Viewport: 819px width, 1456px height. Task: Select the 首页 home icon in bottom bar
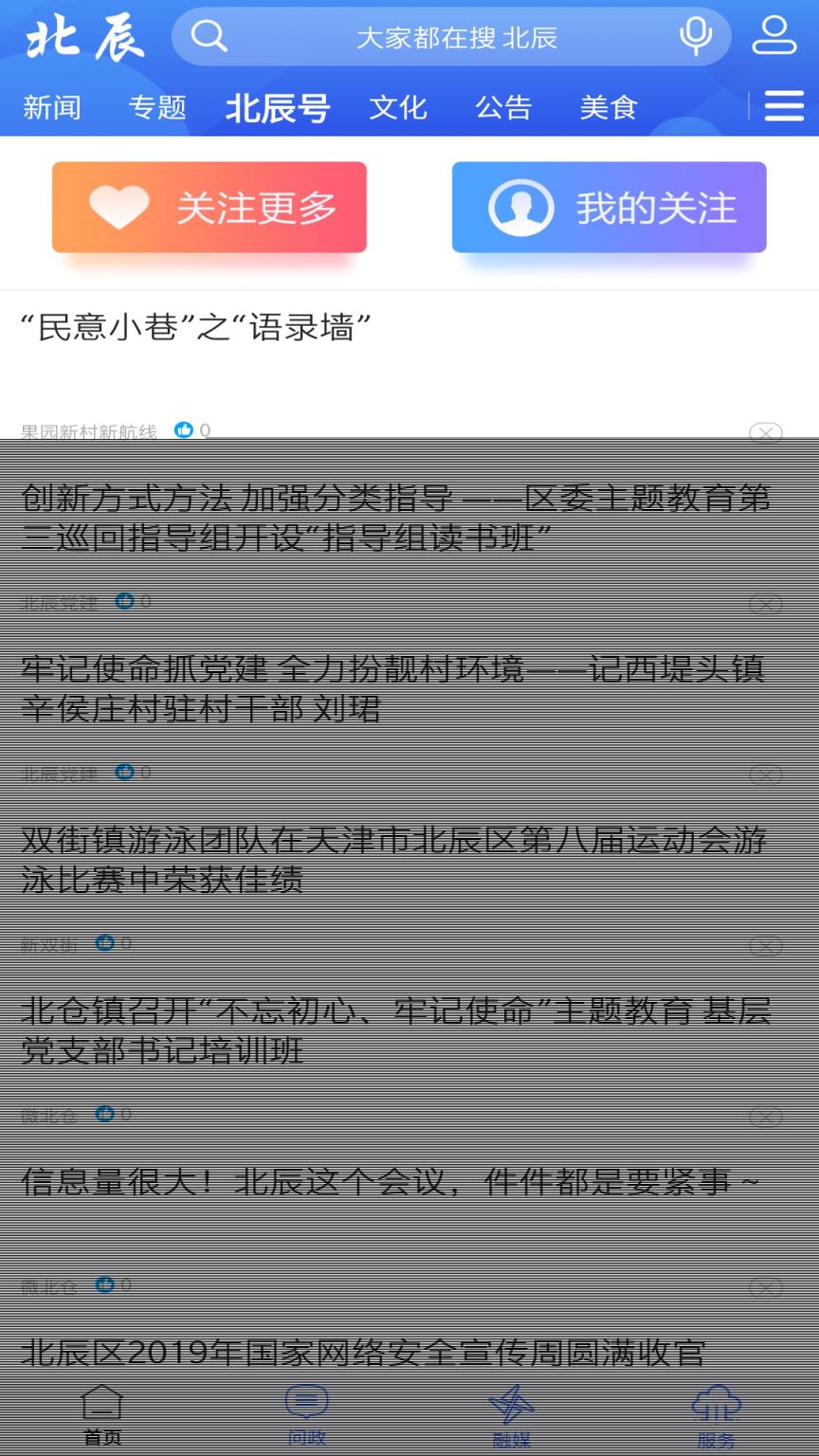pyautogui.click(x=102, y=1412)
